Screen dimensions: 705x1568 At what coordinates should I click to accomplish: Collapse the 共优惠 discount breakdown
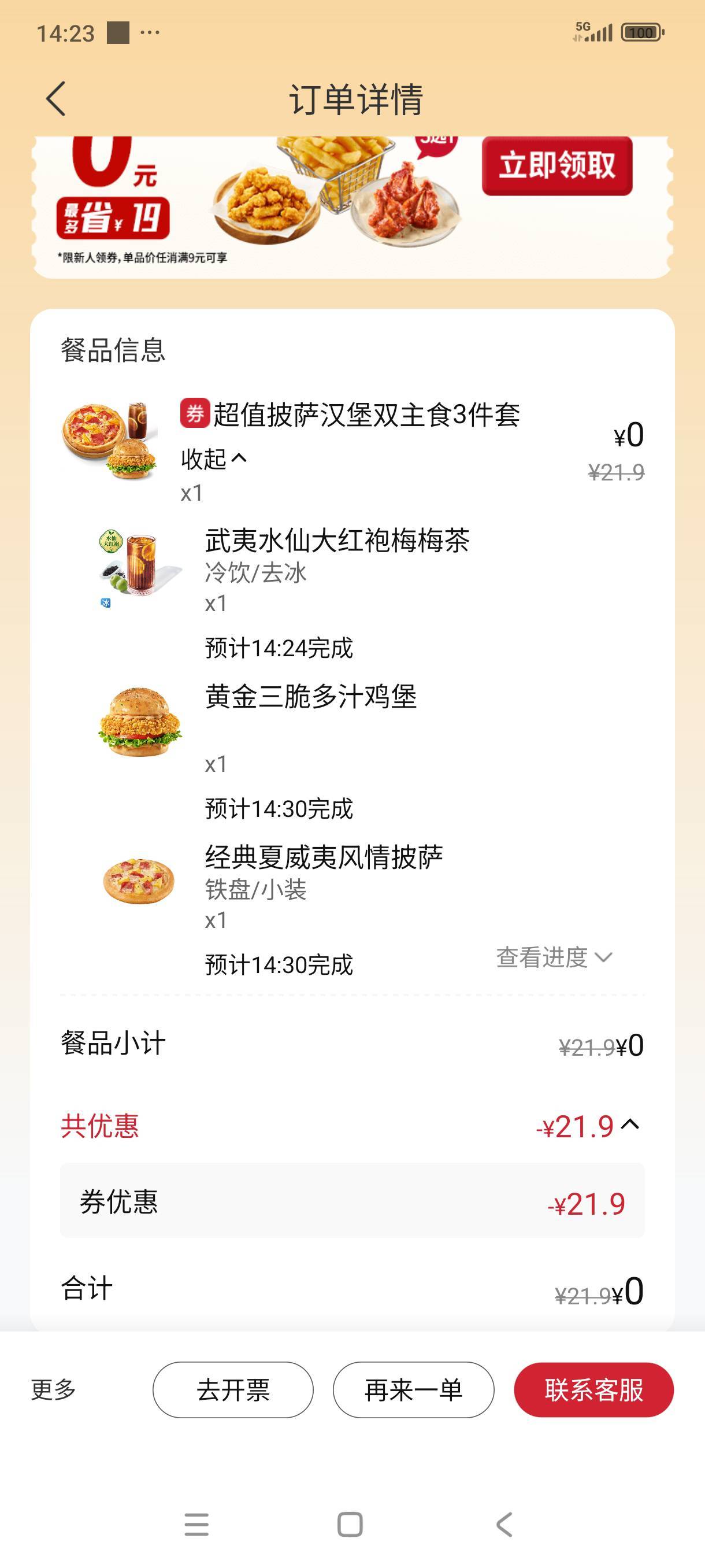[x=630, y=1126]
